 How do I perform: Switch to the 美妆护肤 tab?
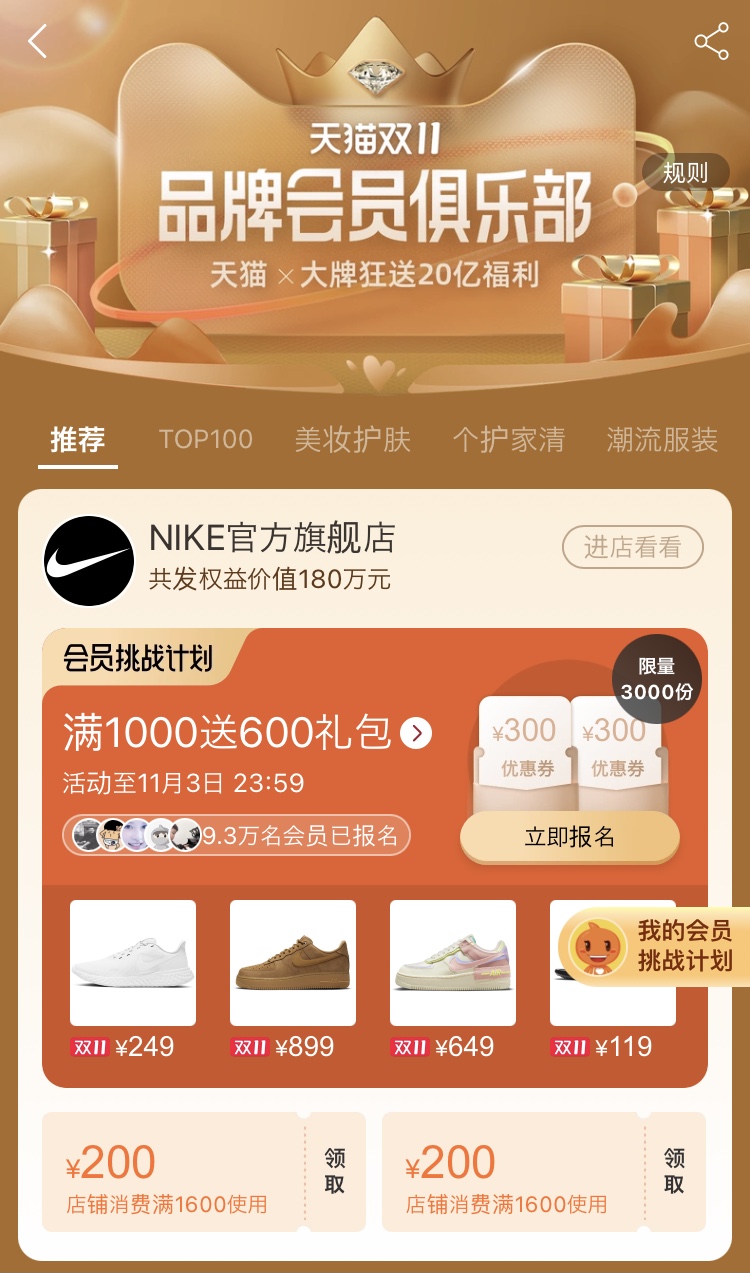pyautogui.click(x=353, y=440)
